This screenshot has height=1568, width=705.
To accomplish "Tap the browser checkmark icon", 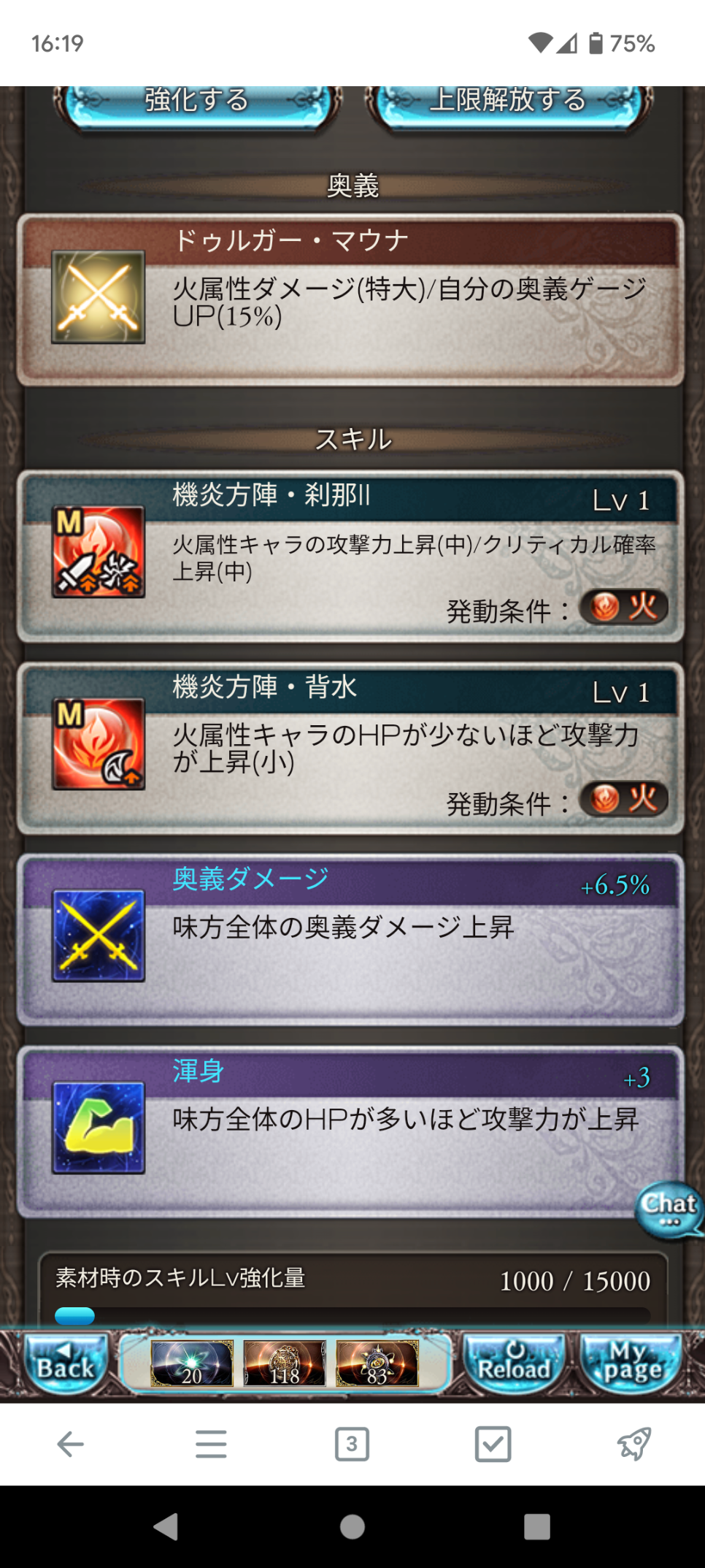I will (x=493, y=1444).
